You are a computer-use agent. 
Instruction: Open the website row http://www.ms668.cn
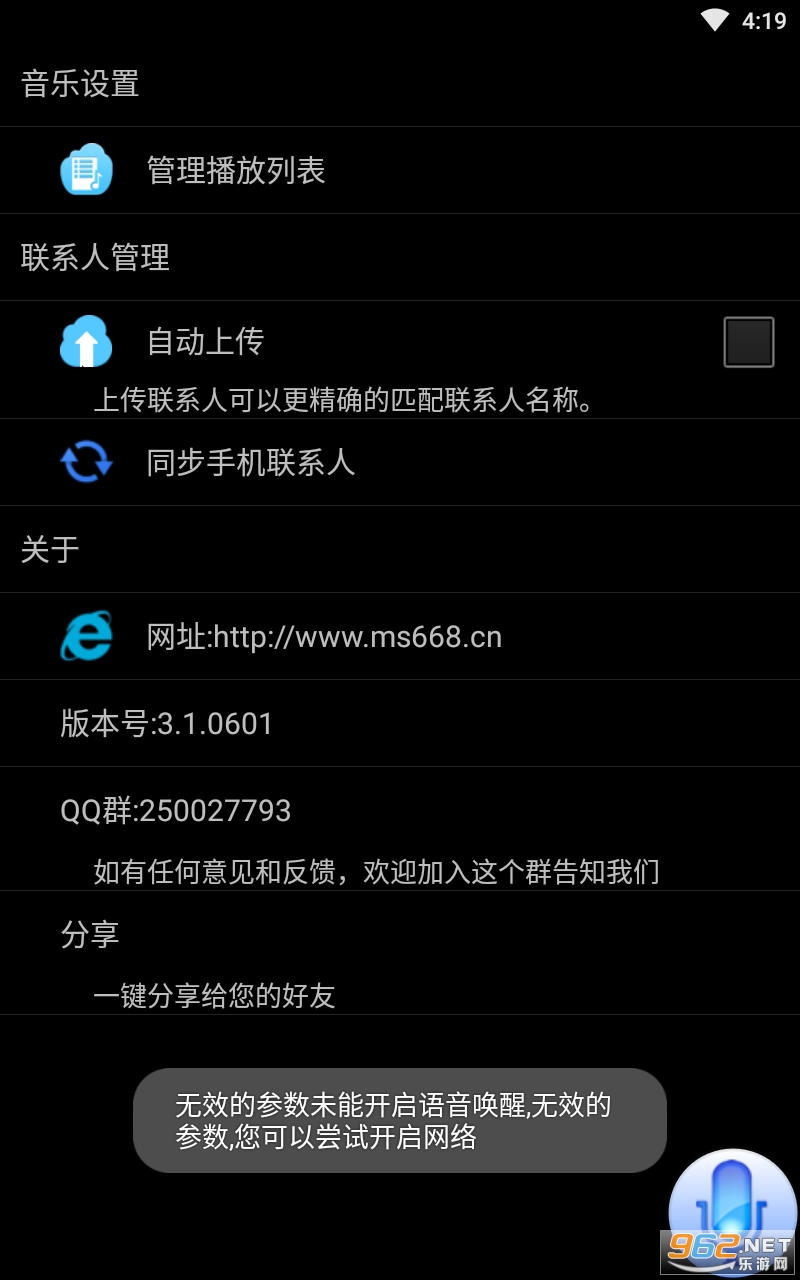point(323,637)
